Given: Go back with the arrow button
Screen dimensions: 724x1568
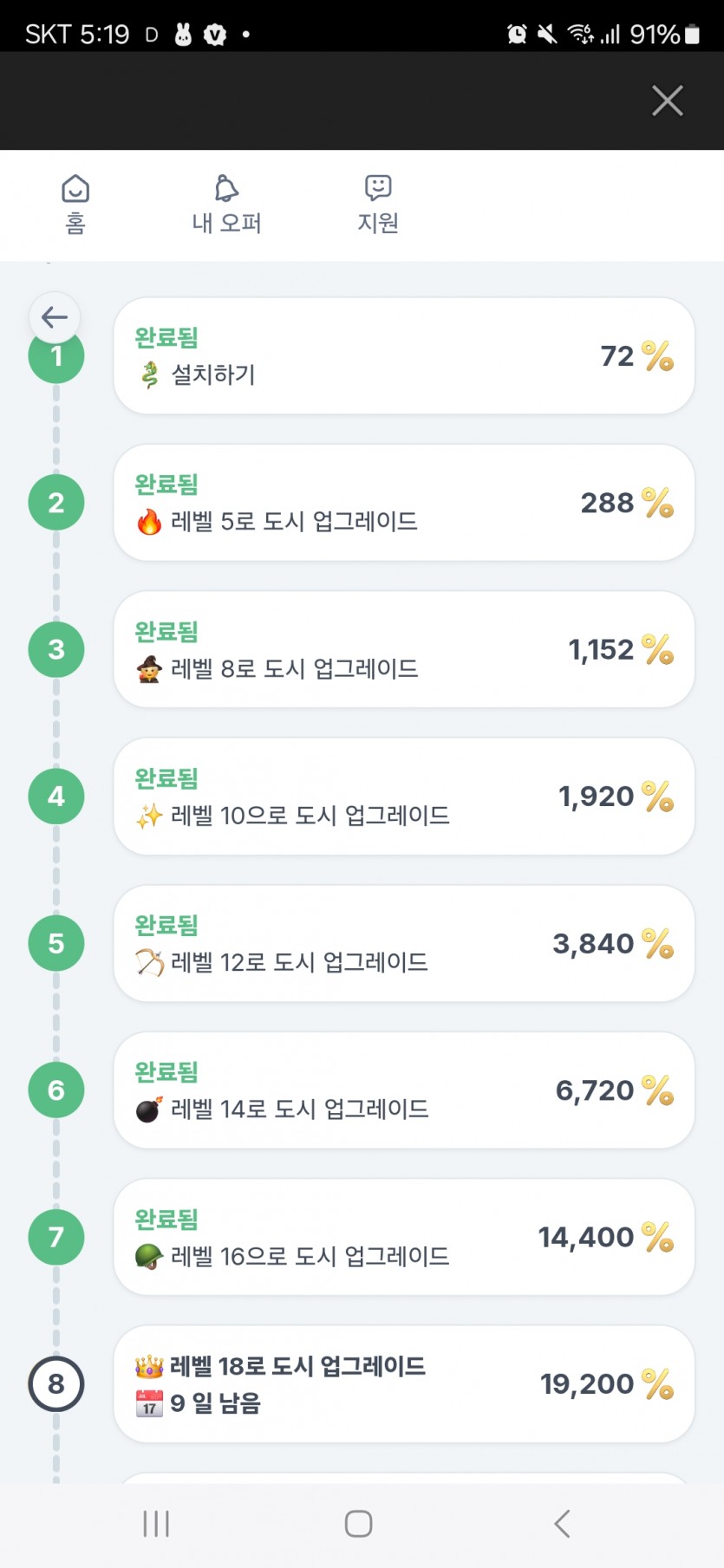Looking at the screenshot, I should point(55,317).
